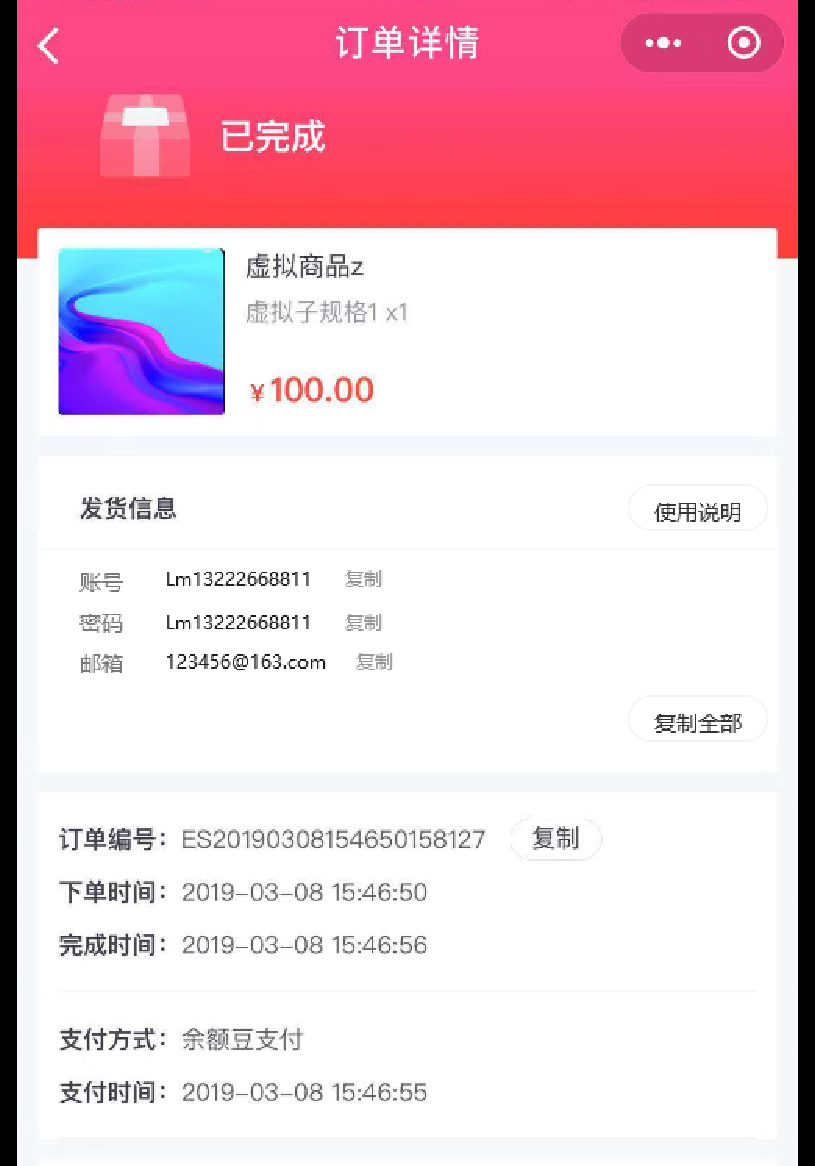Open the mini program more options menu
The height and width of the screenshot is (1166, 815).
(664, 44)
